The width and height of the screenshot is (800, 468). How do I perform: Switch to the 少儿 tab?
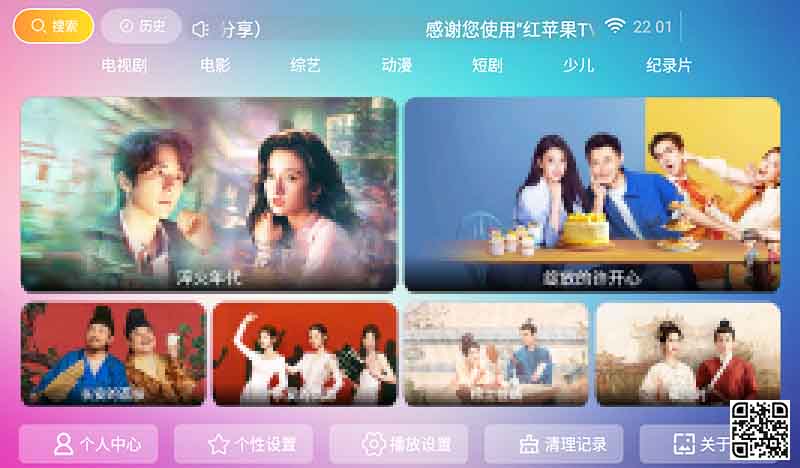point(578,66)
